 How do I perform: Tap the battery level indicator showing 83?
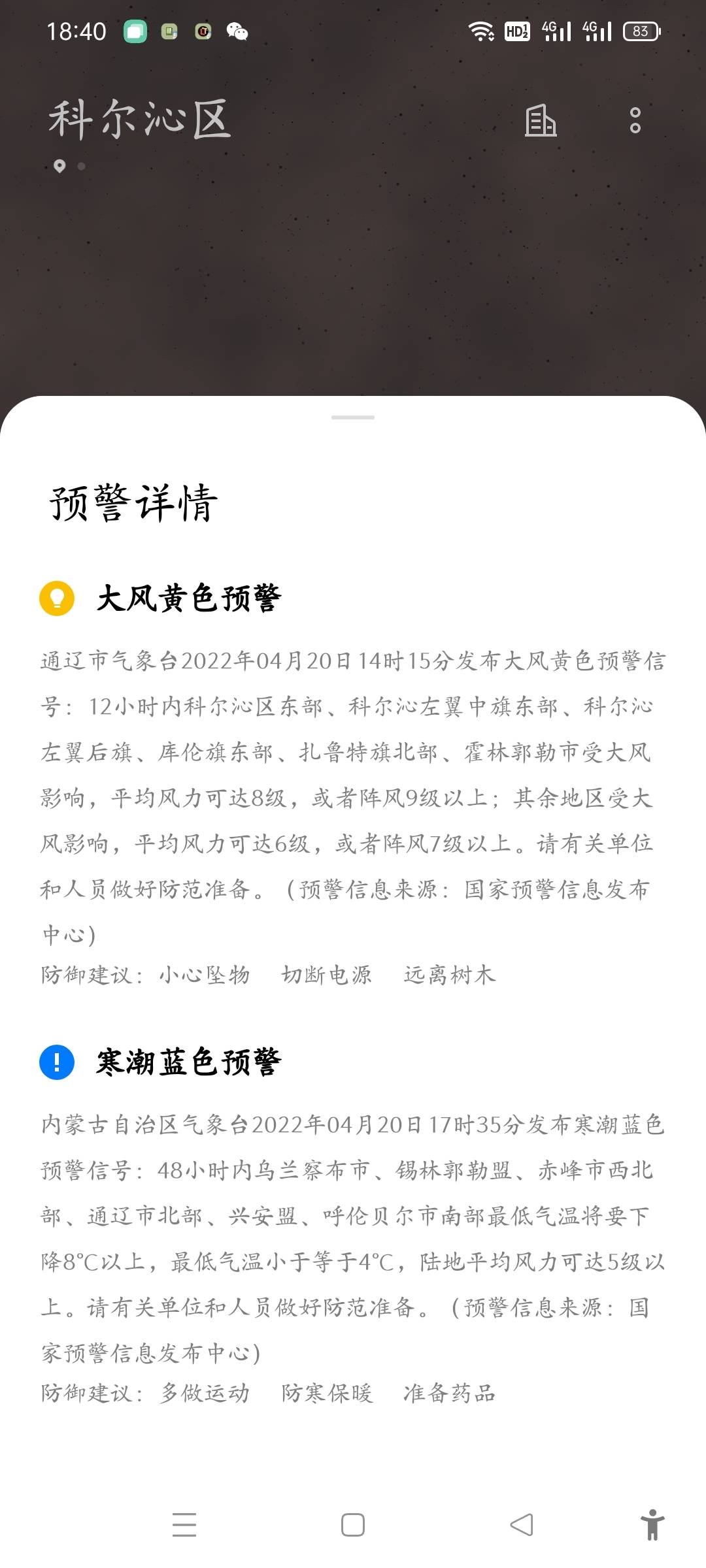pyautogui.click(x=641, y=31)
